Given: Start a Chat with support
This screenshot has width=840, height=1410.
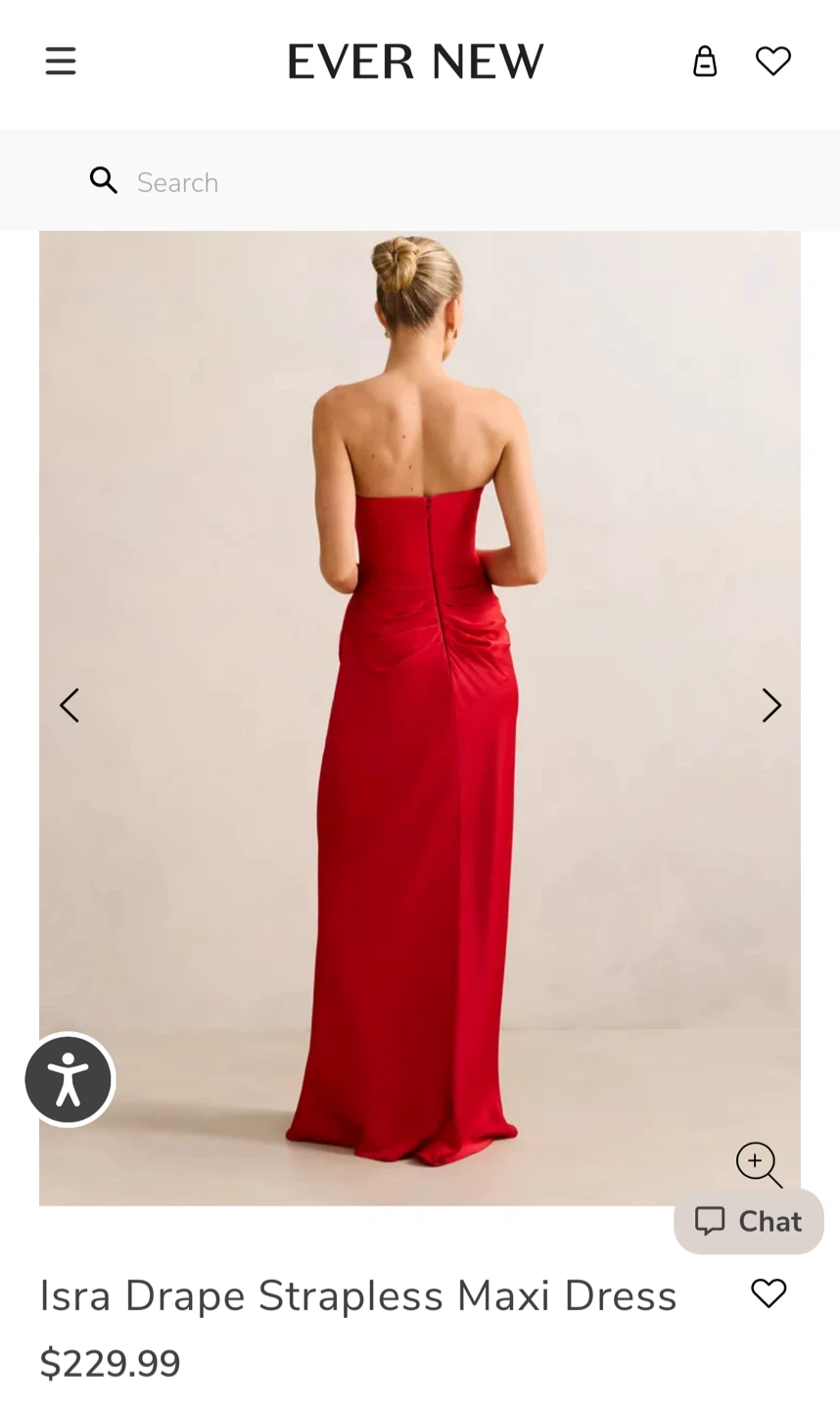Looking at the screenshot, I should click(749, 1221).
